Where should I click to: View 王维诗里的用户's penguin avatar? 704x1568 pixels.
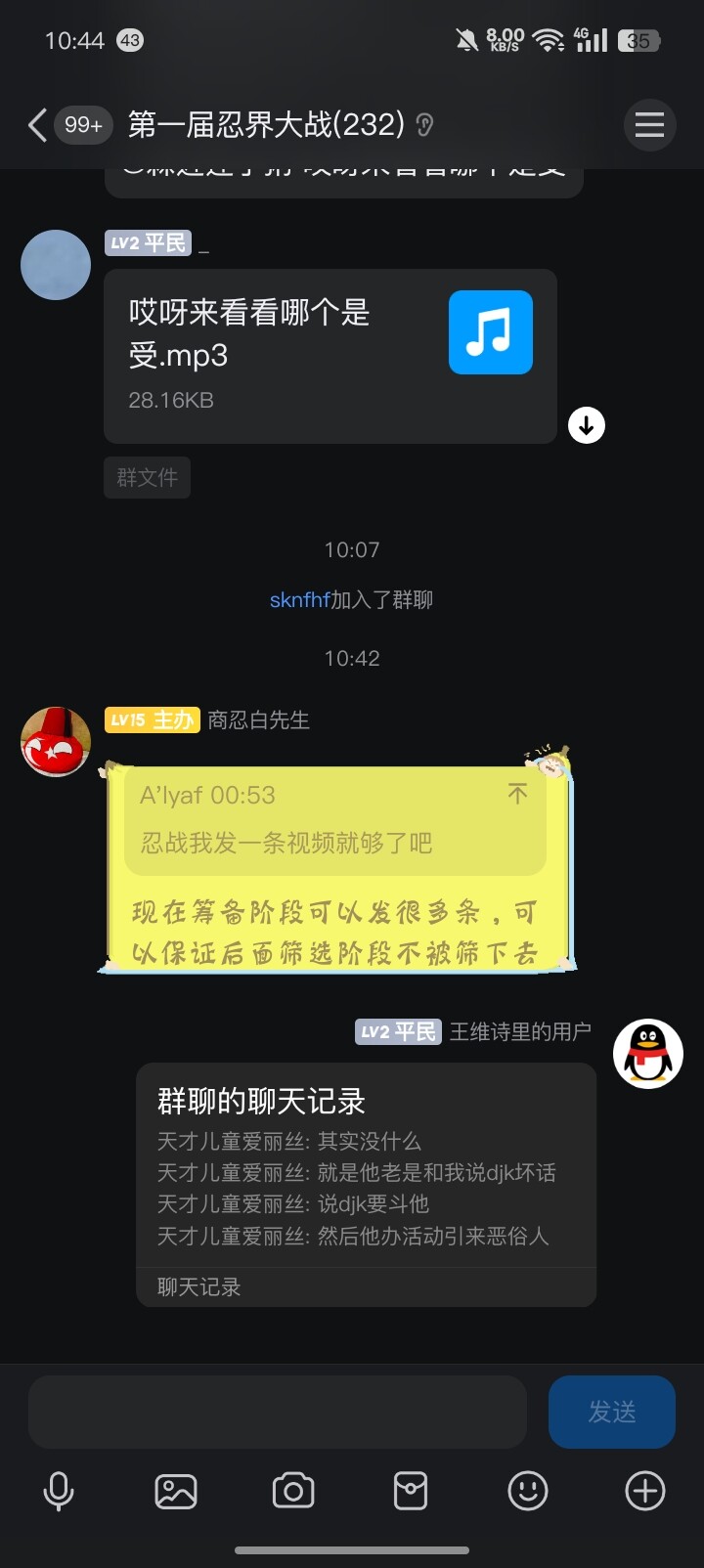pyautogui.click(x=648, y=1054)
